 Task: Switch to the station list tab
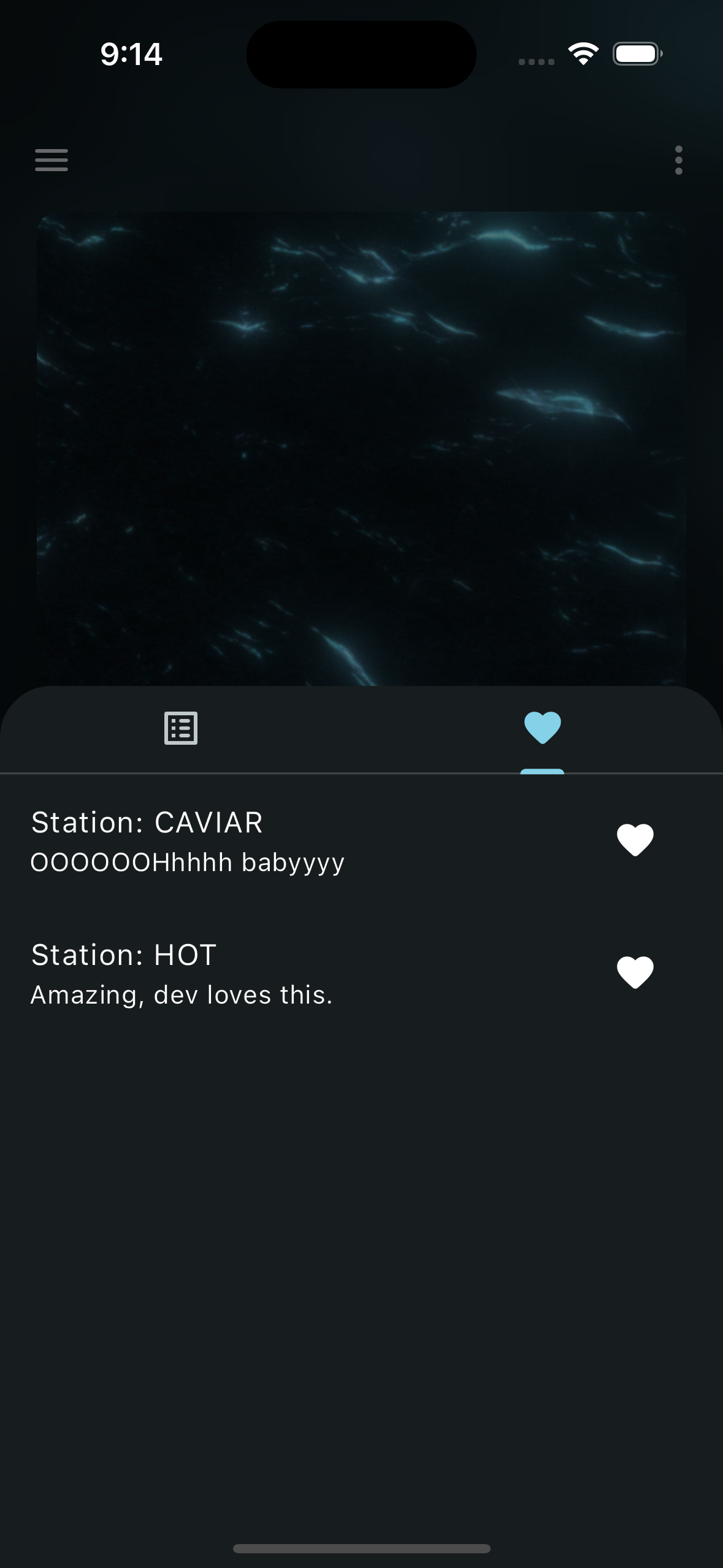(x=181, y=728)
